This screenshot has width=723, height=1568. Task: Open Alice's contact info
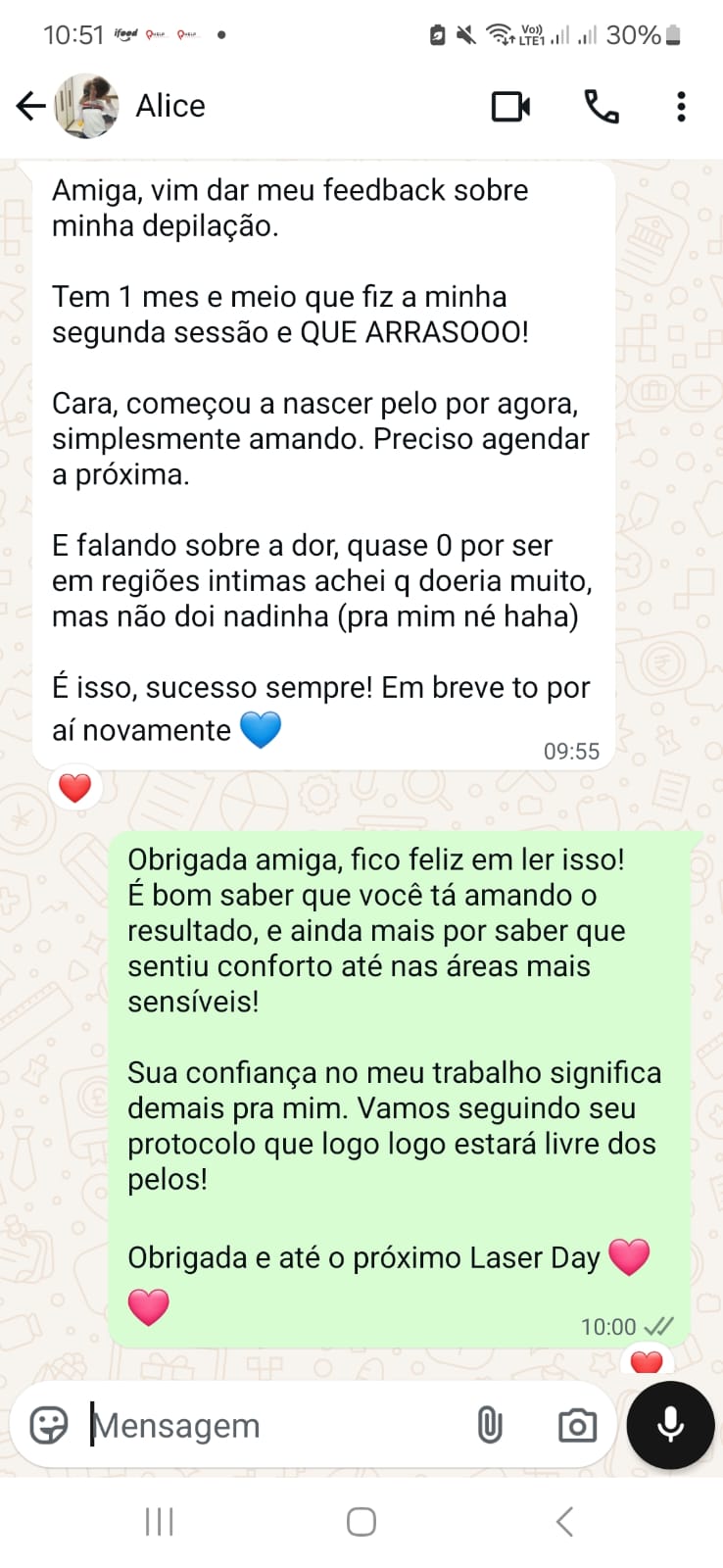[170, 106]
